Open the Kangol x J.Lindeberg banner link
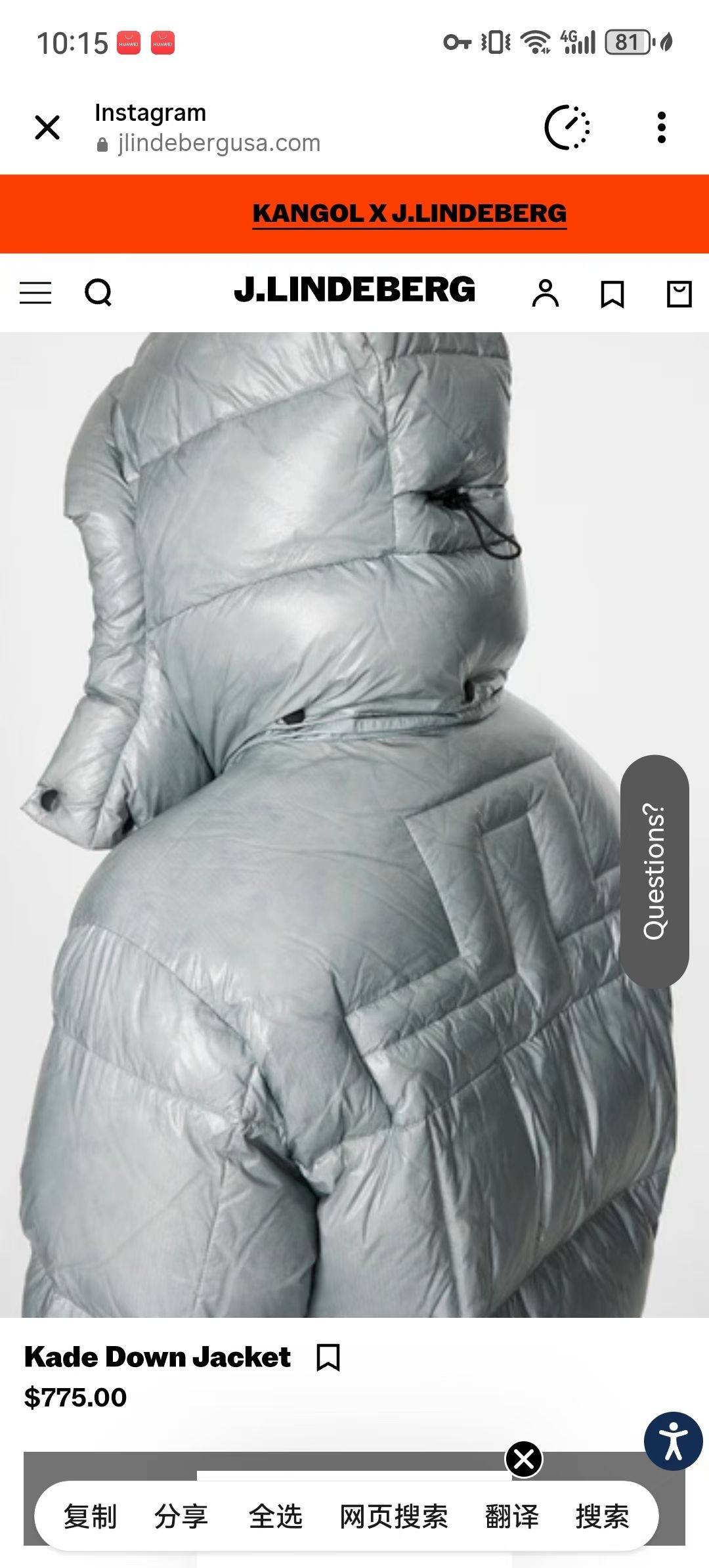 point(409,213)
